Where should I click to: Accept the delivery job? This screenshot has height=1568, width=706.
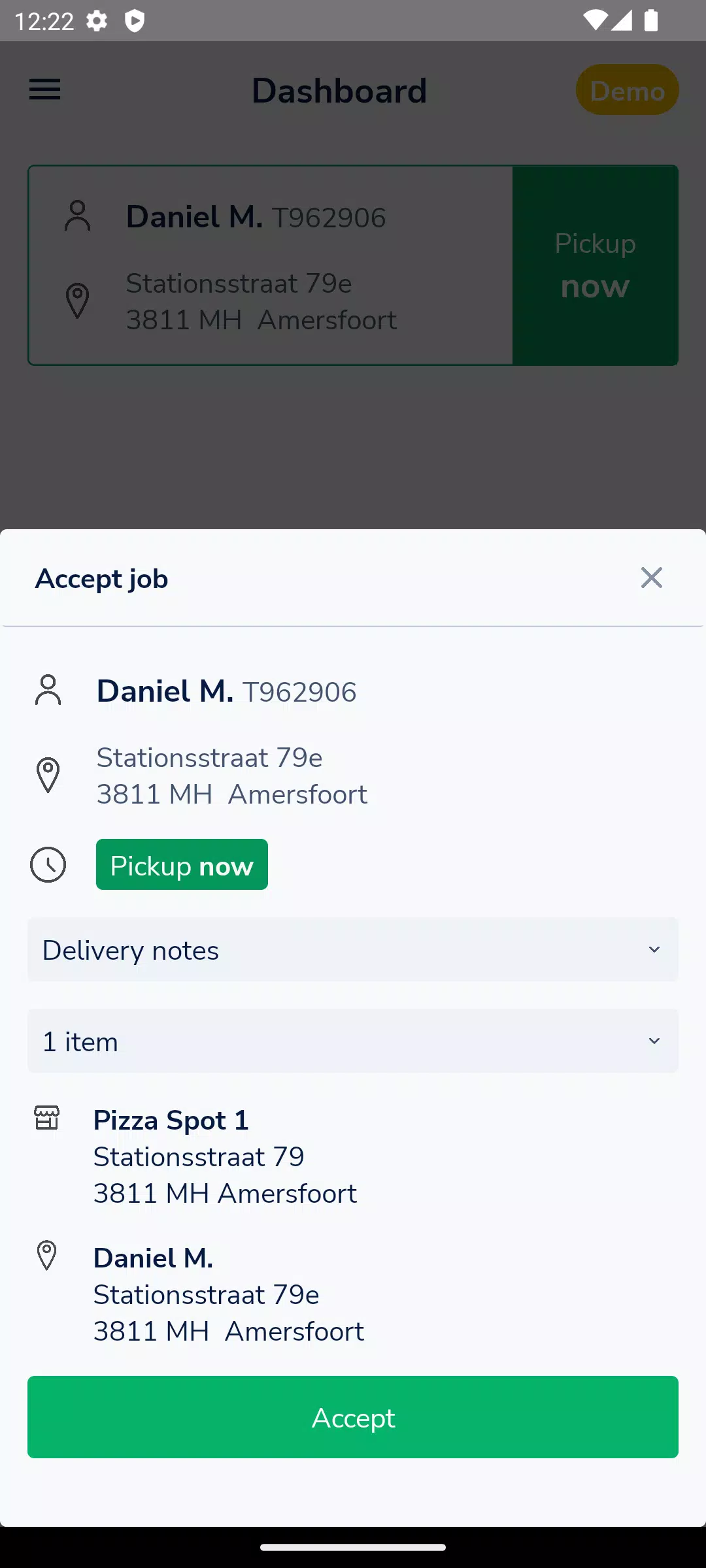point(352,1417)
